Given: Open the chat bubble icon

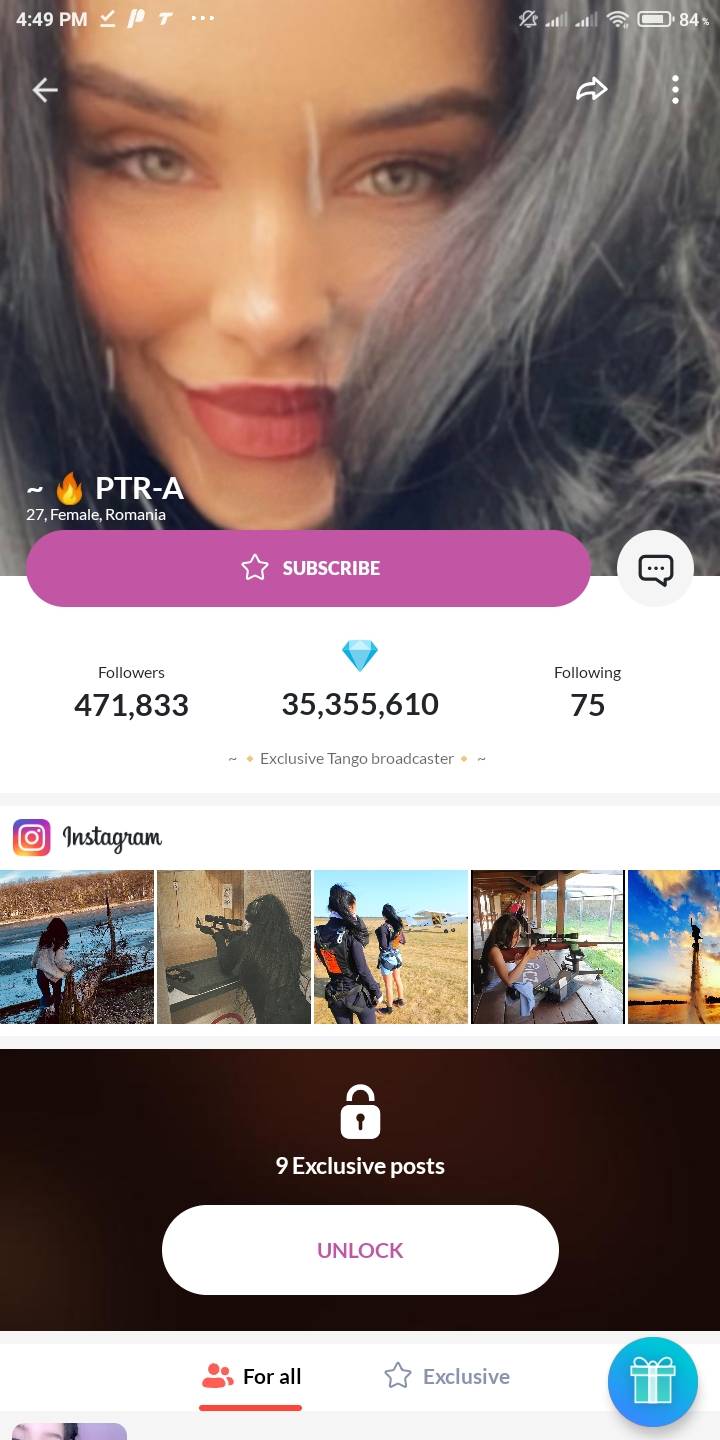Looking at the screenshot, I should pos(655,569).
